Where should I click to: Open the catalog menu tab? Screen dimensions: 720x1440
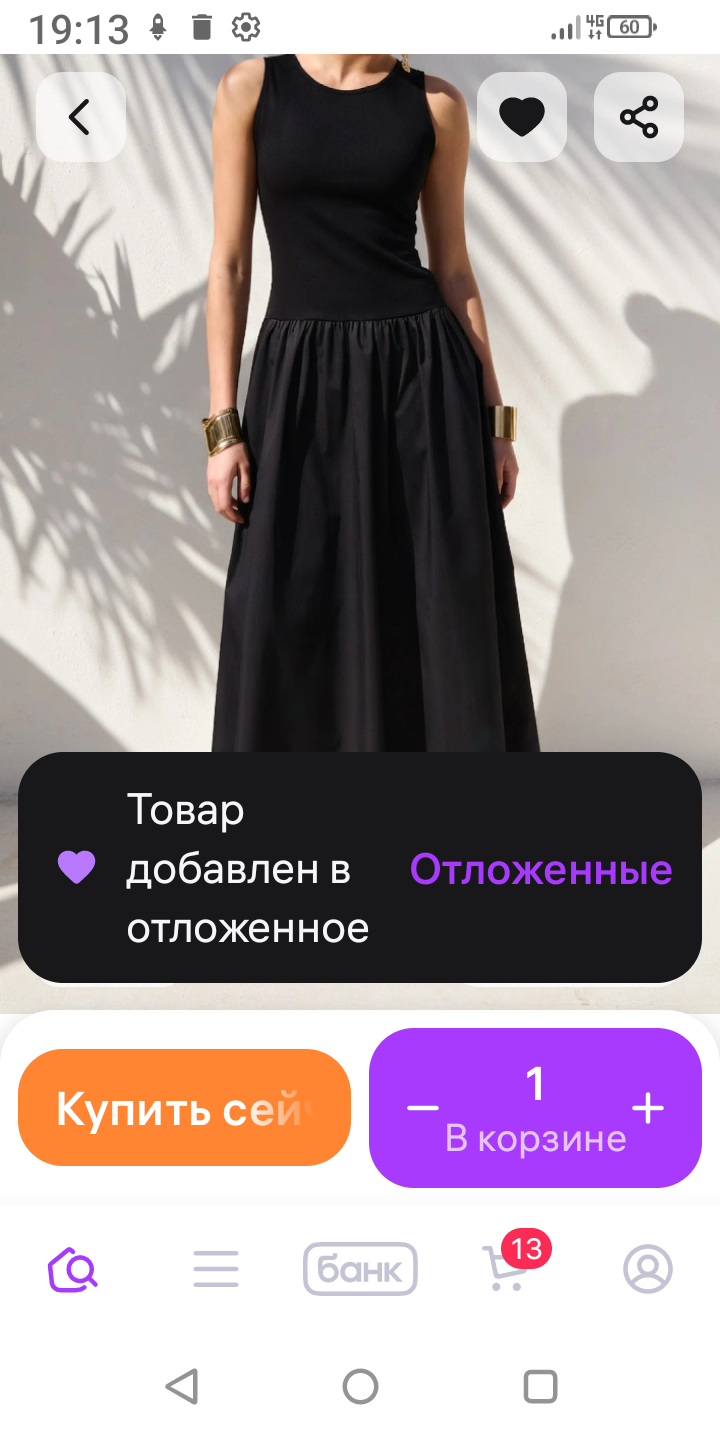pyautogui.click(x=216, y=1270)
